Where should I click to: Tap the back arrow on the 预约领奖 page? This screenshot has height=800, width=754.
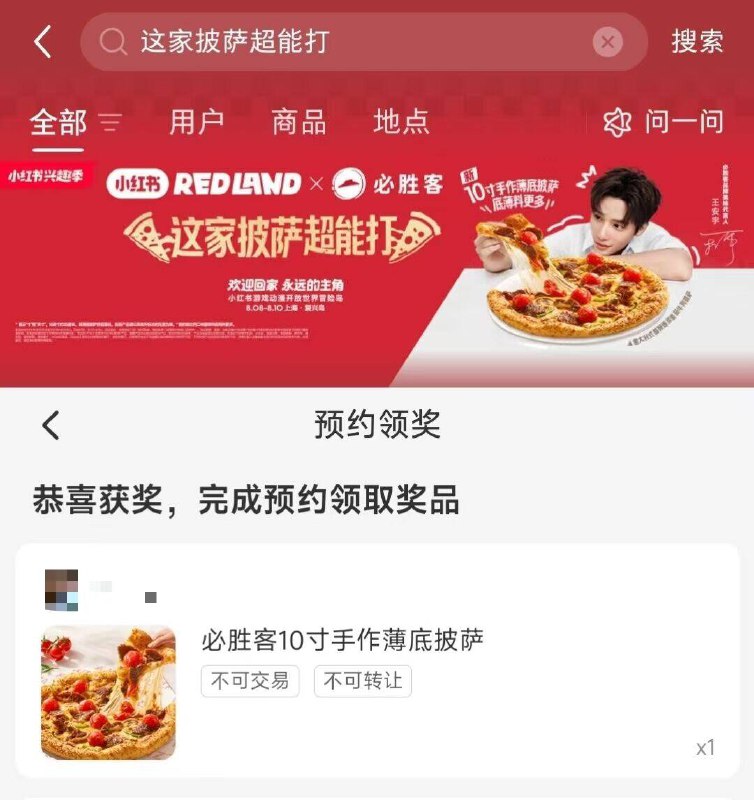tap(47, 425)
